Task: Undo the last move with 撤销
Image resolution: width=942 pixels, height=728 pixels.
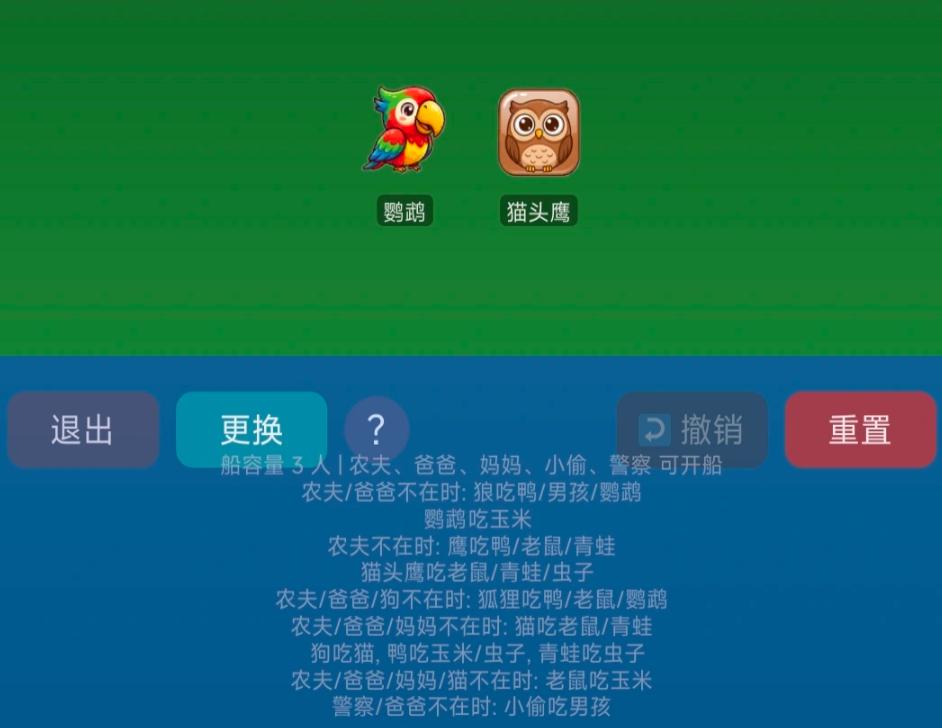Action: pyautogui.click(x=692, y=430)
